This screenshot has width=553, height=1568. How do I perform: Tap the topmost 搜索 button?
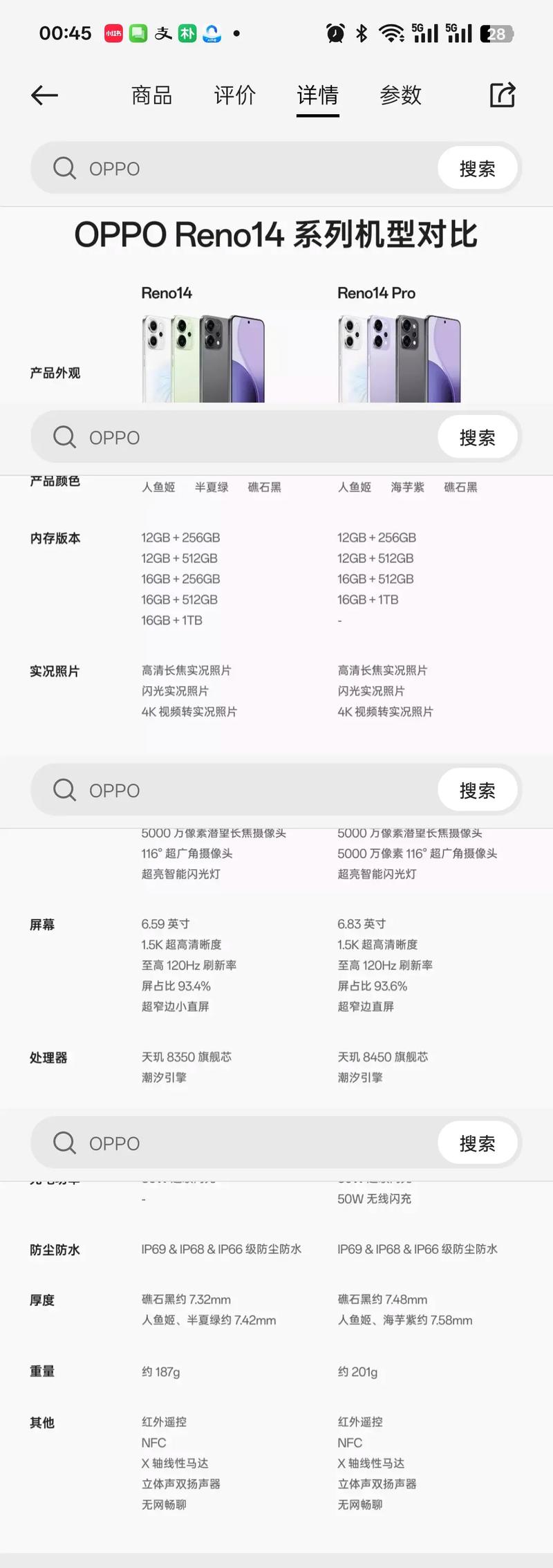point(478,168)
